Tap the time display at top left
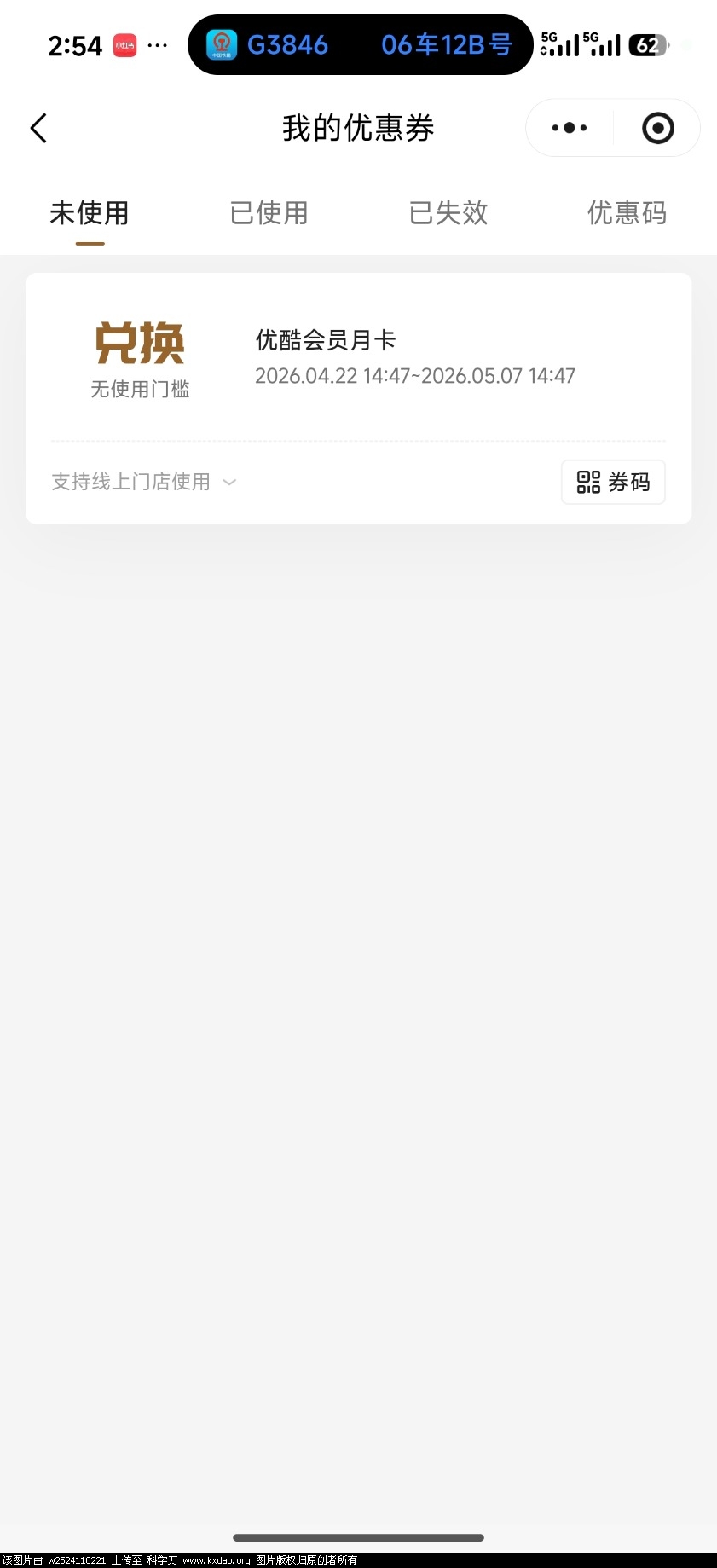 pos(74,44)
